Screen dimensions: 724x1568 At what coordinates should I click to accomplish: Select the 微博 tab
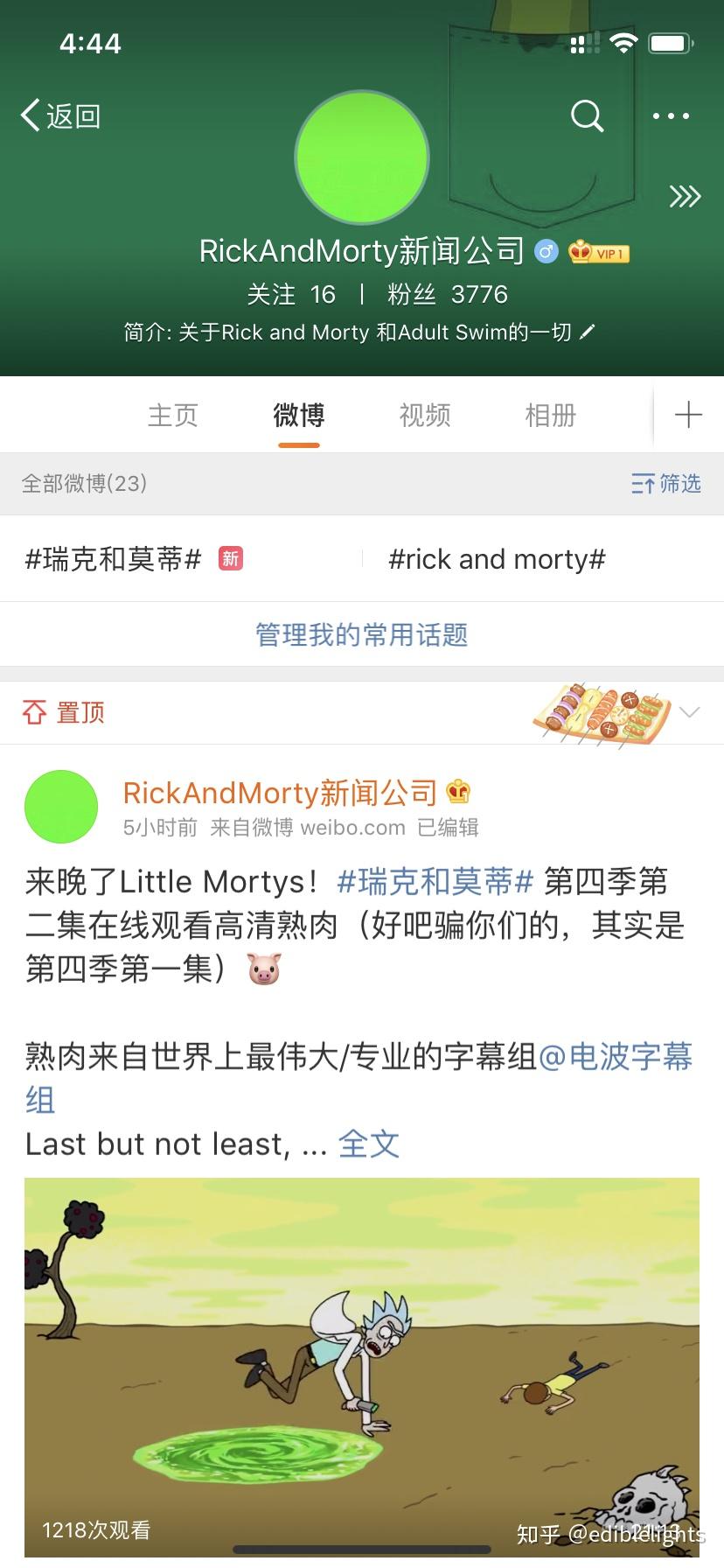[299, 416]
